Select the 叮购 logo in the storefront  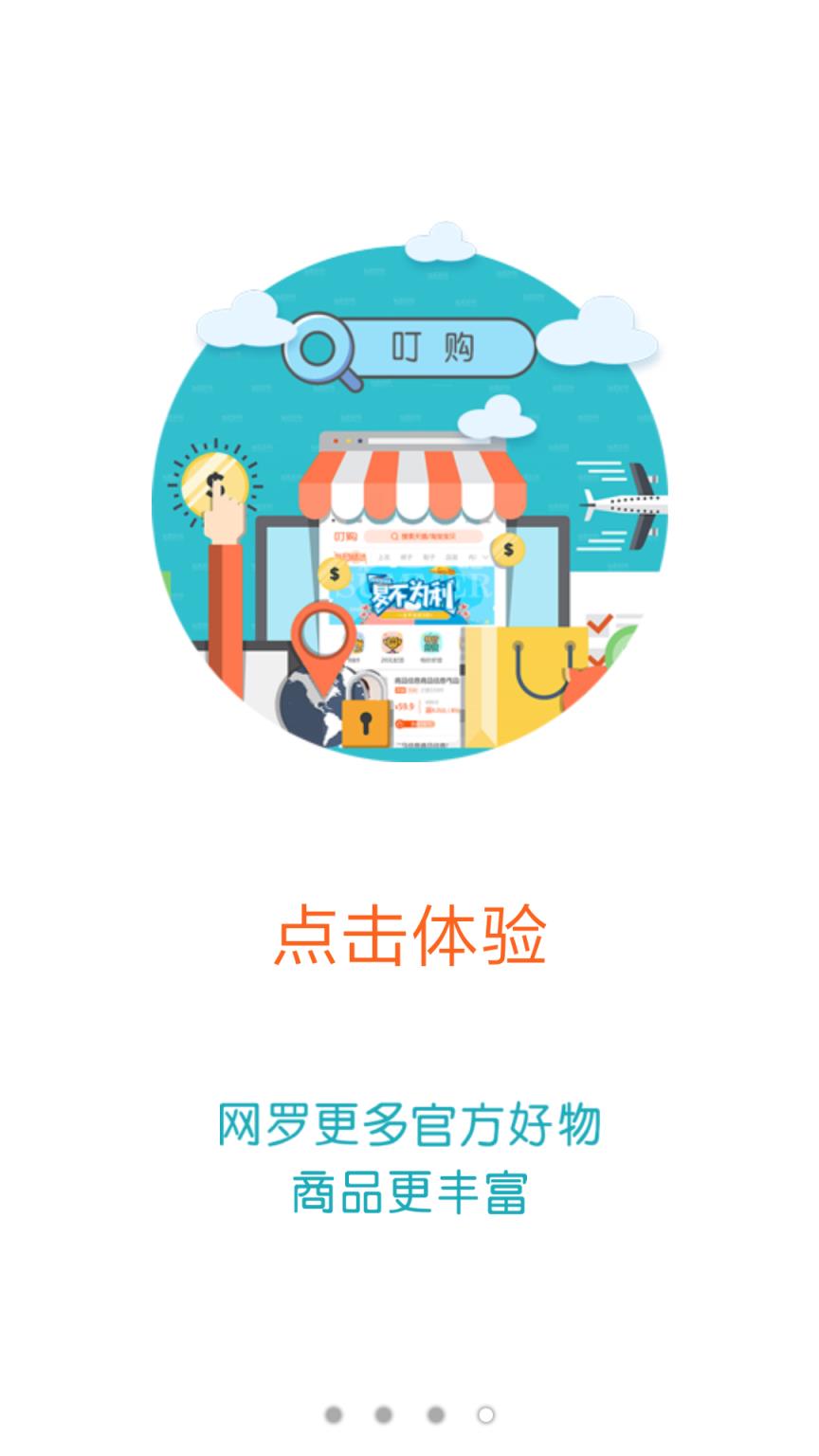[345, 535]
